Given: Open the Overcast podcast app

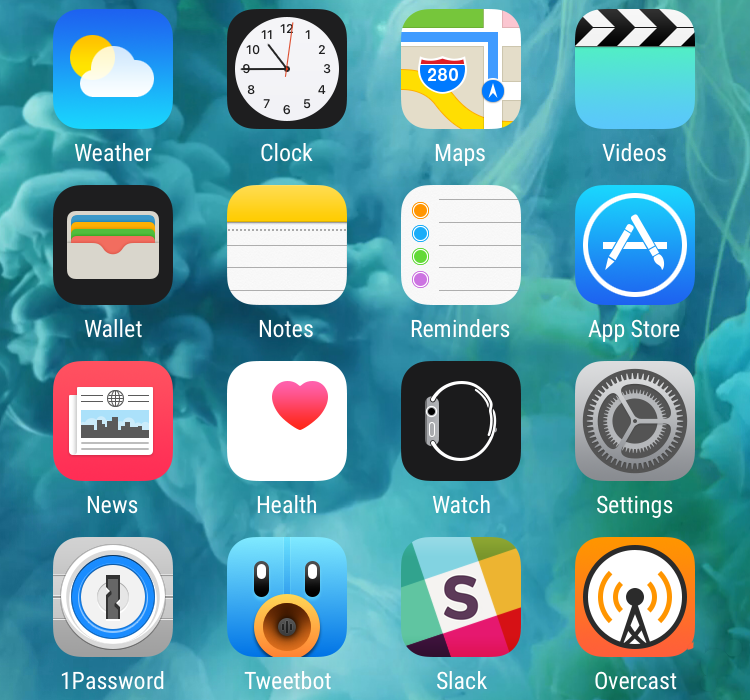Looking at the screenshot, I should pos(635,597).
